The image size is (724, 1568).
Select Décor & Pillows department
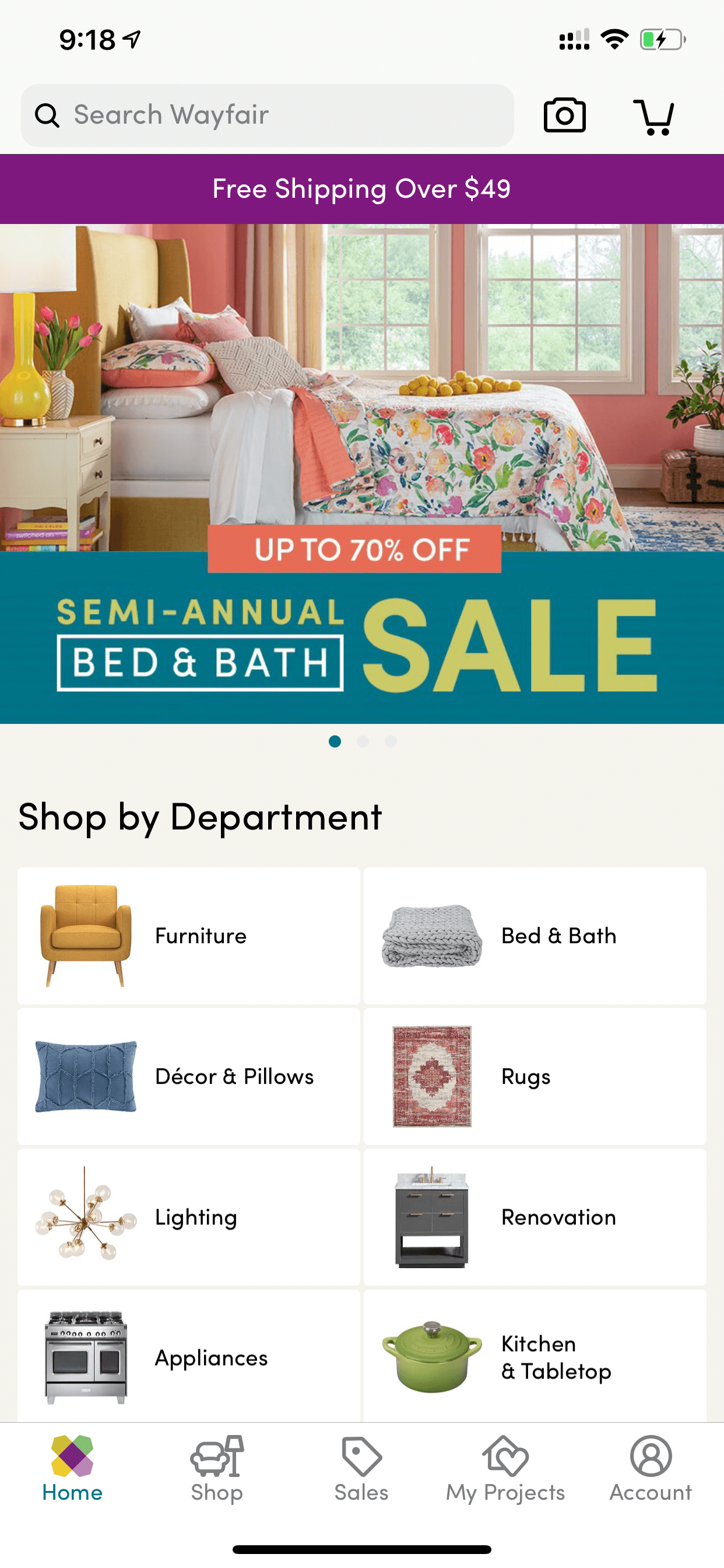pyautogui.click(x=189, y=1076)
